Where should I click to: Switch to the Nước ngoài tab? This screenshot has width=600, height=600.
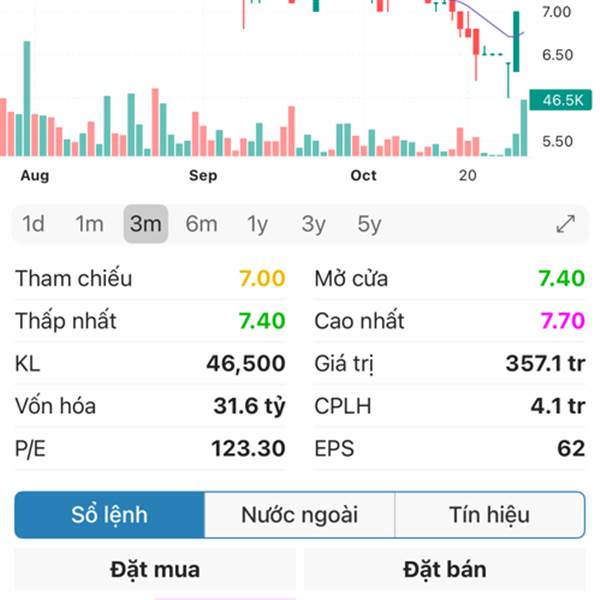click(299, 515)
